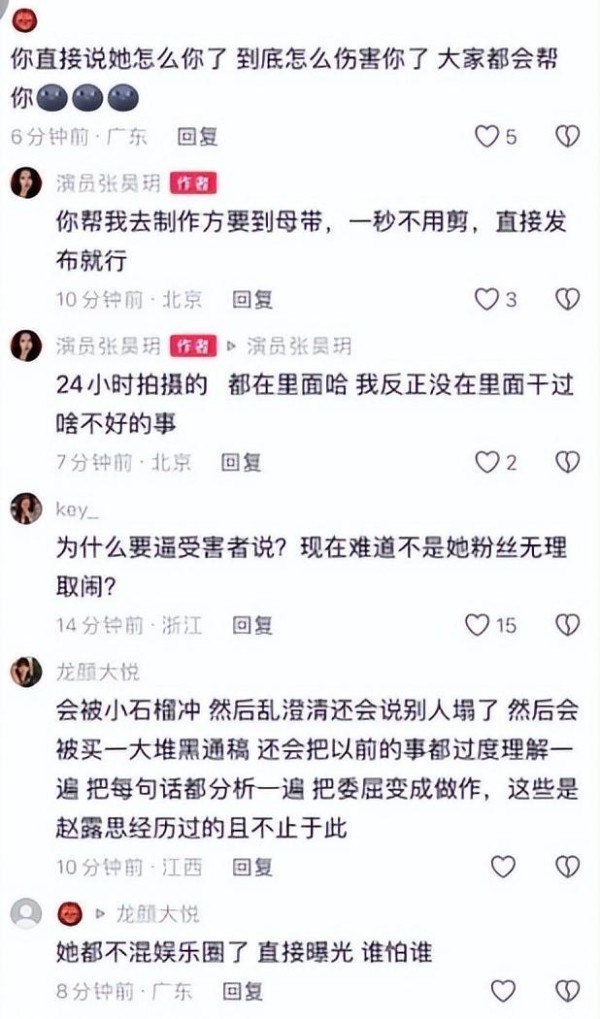
Task: Dislike key_'s comment from 浙江
Action: (x=567, y=625)
